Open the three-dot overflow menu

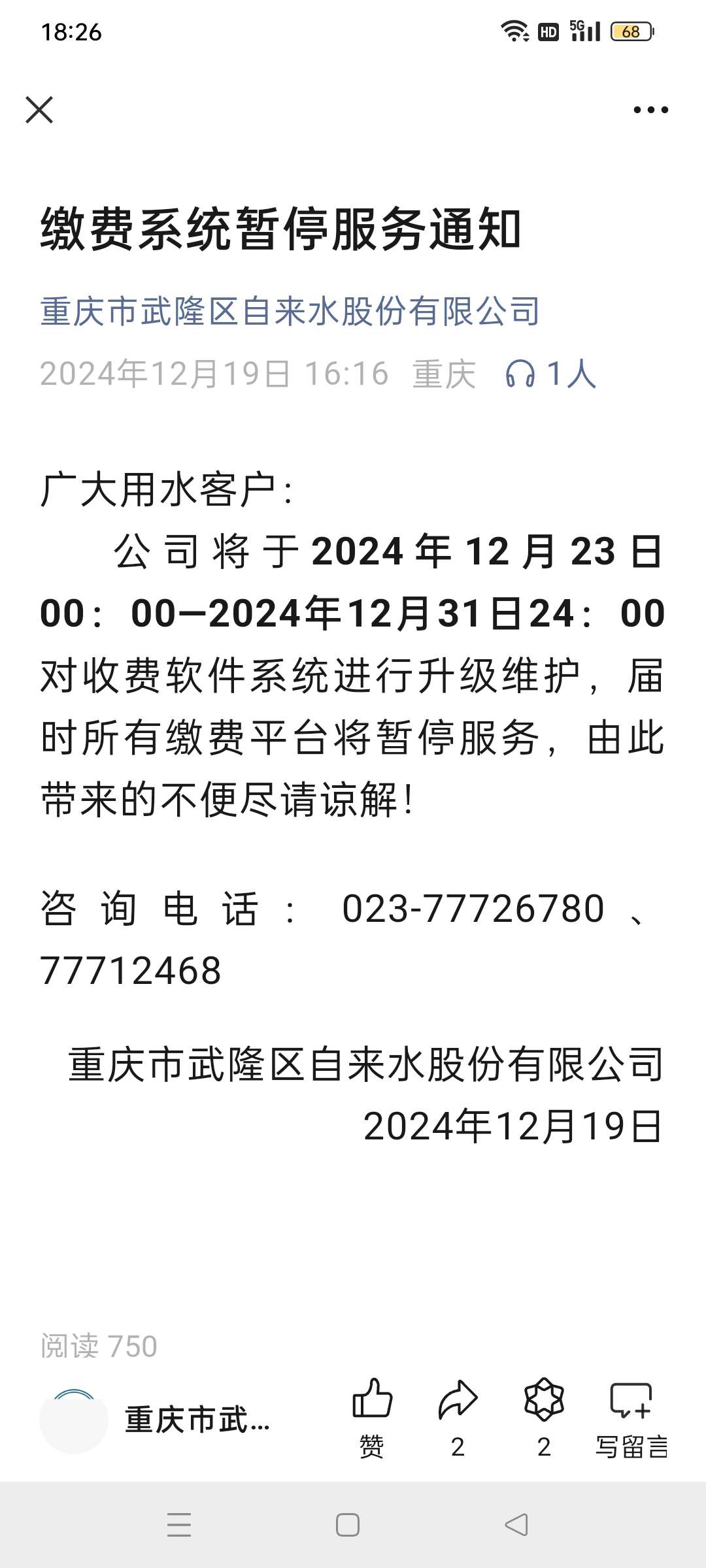[x=651, y=110]
